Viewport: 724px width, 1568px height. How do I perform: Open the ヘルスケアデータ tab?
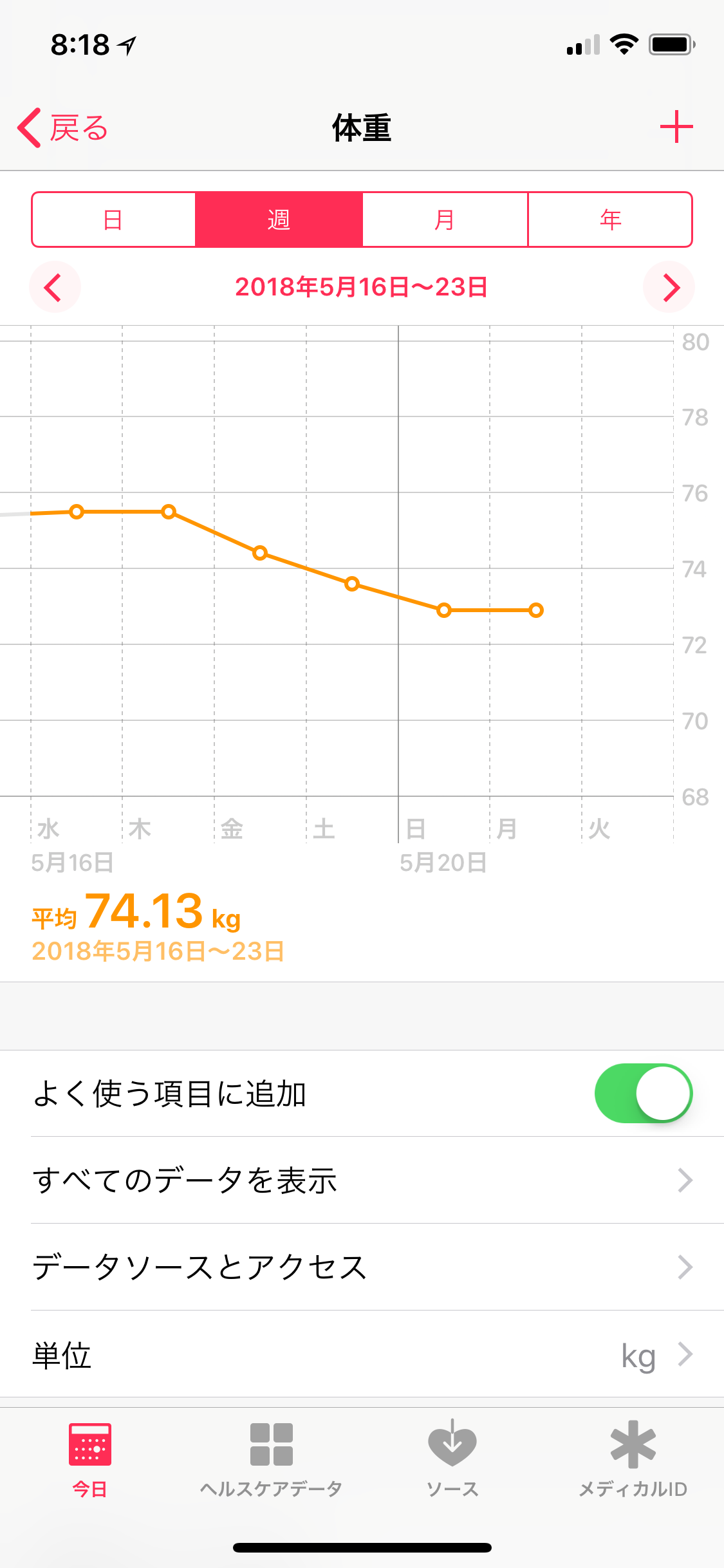click(271, 1459)
